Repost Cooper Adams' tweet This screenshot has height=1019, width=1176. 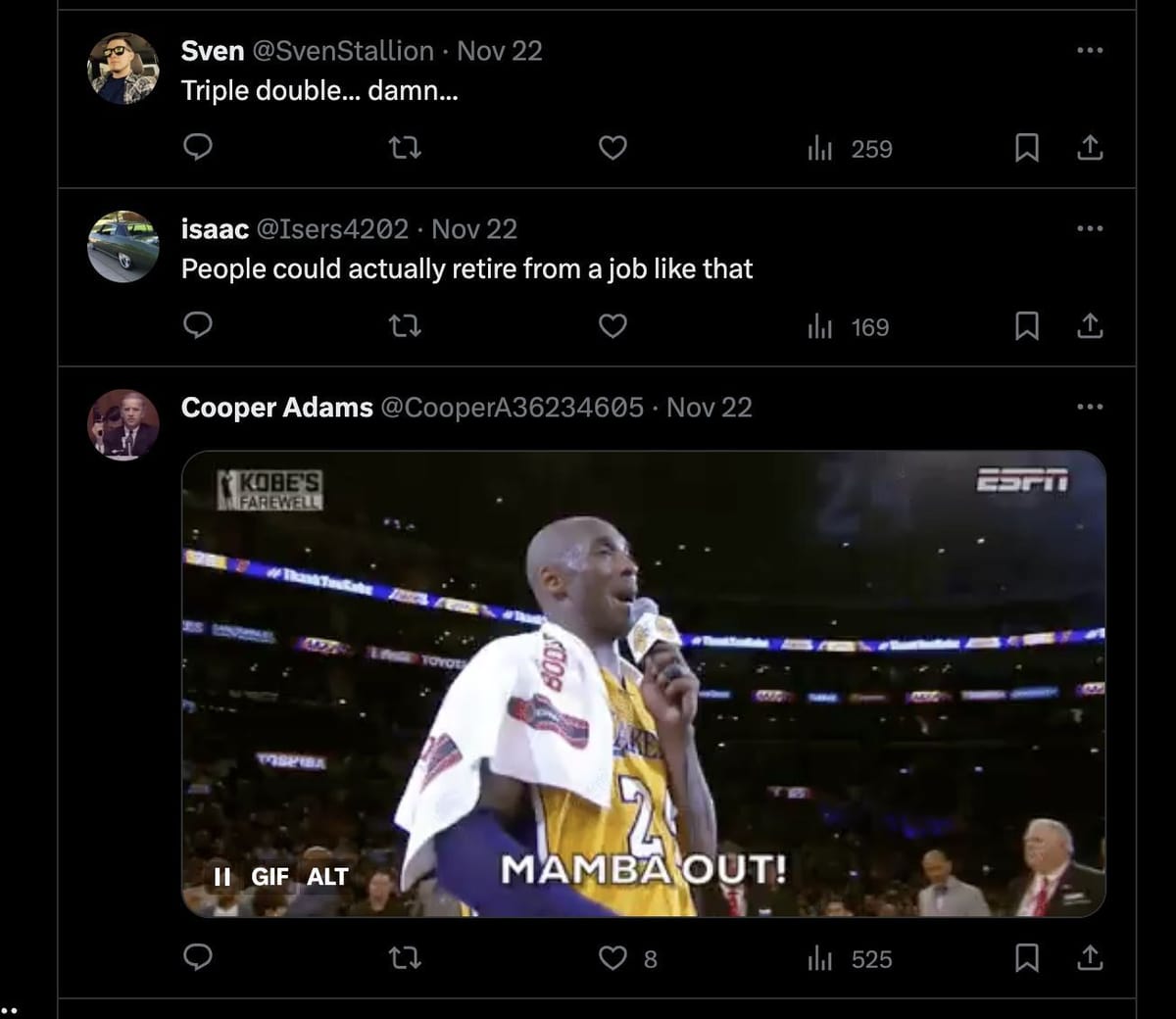pos(405,958)
